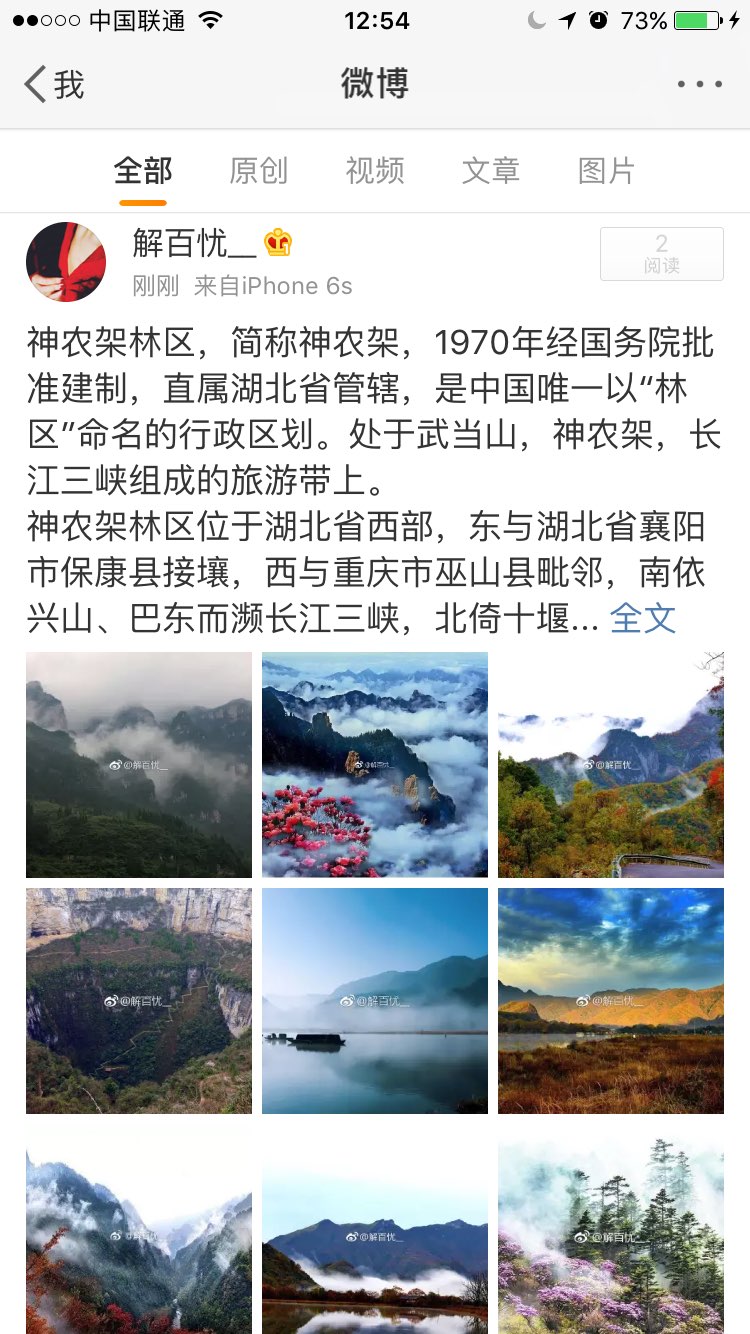This screenshot has height=1334, width=750.
Task: Expand the post via 全文 link
Action: point(643,618)
